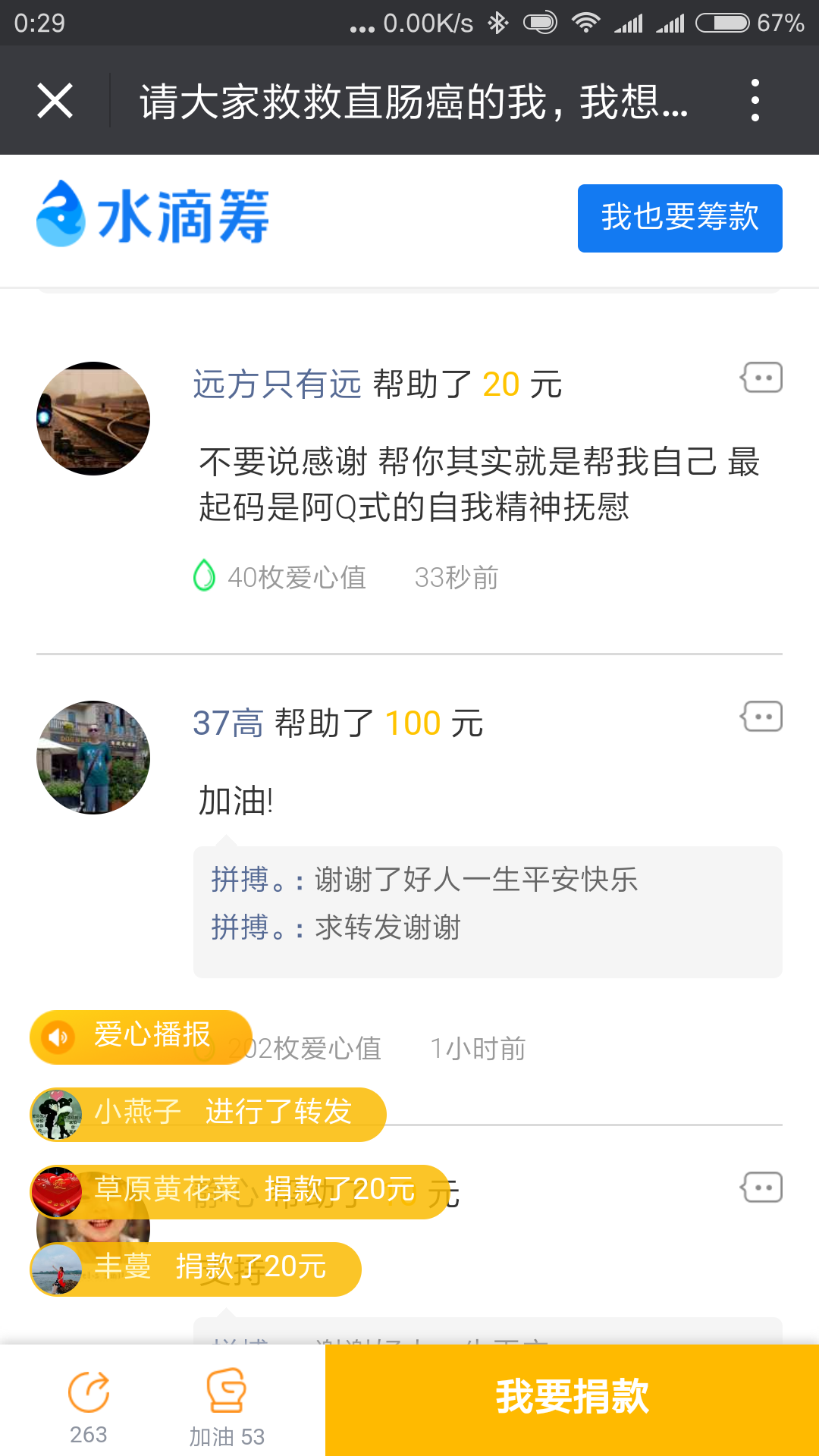Tap the 我也要筹款 button
Image resolution: width=819 pixels, height=1456 pixels.
pyautogui.click(x=679, y=218)
